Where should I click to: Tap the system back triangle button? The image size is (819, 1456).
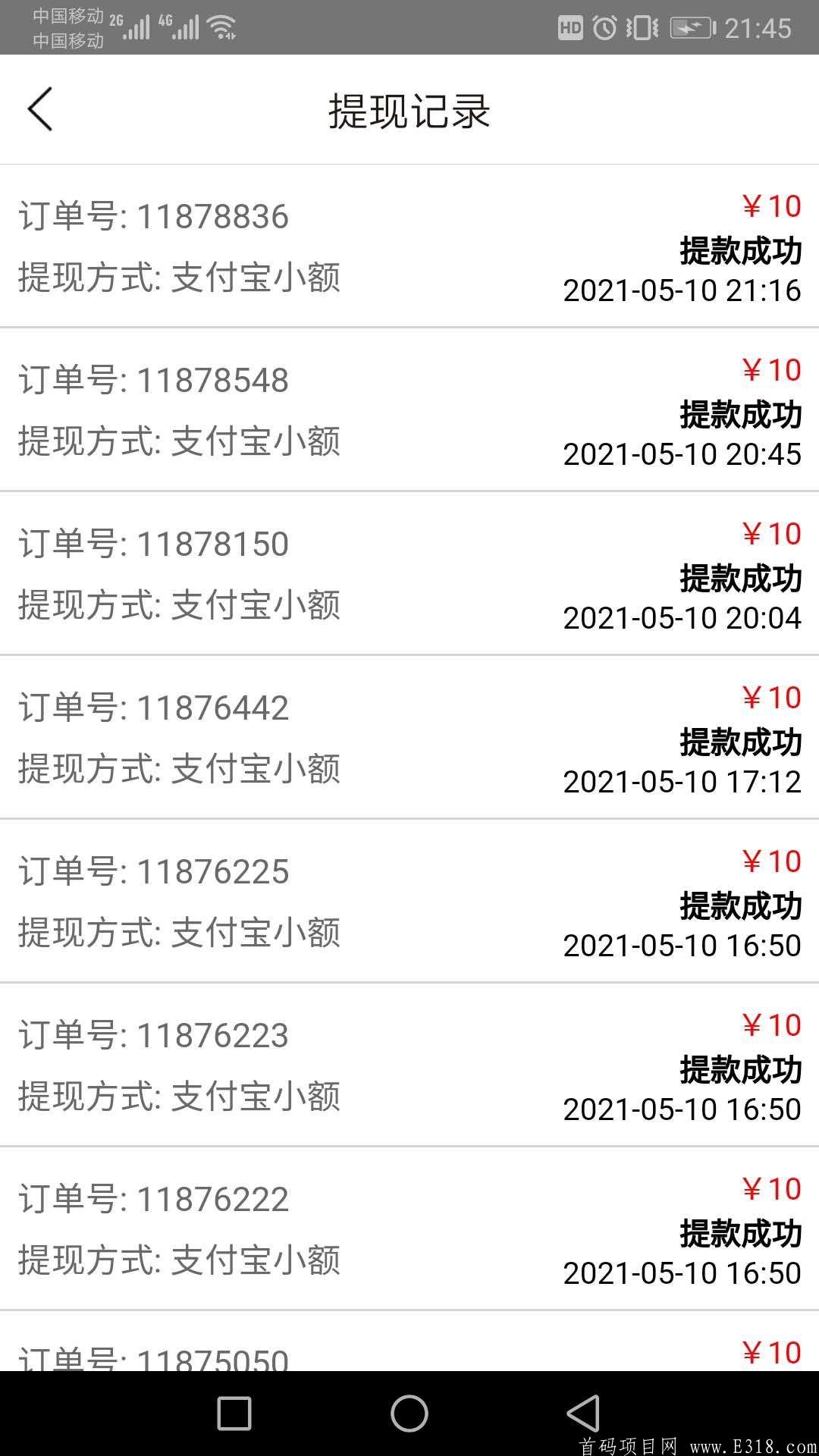583,1414
